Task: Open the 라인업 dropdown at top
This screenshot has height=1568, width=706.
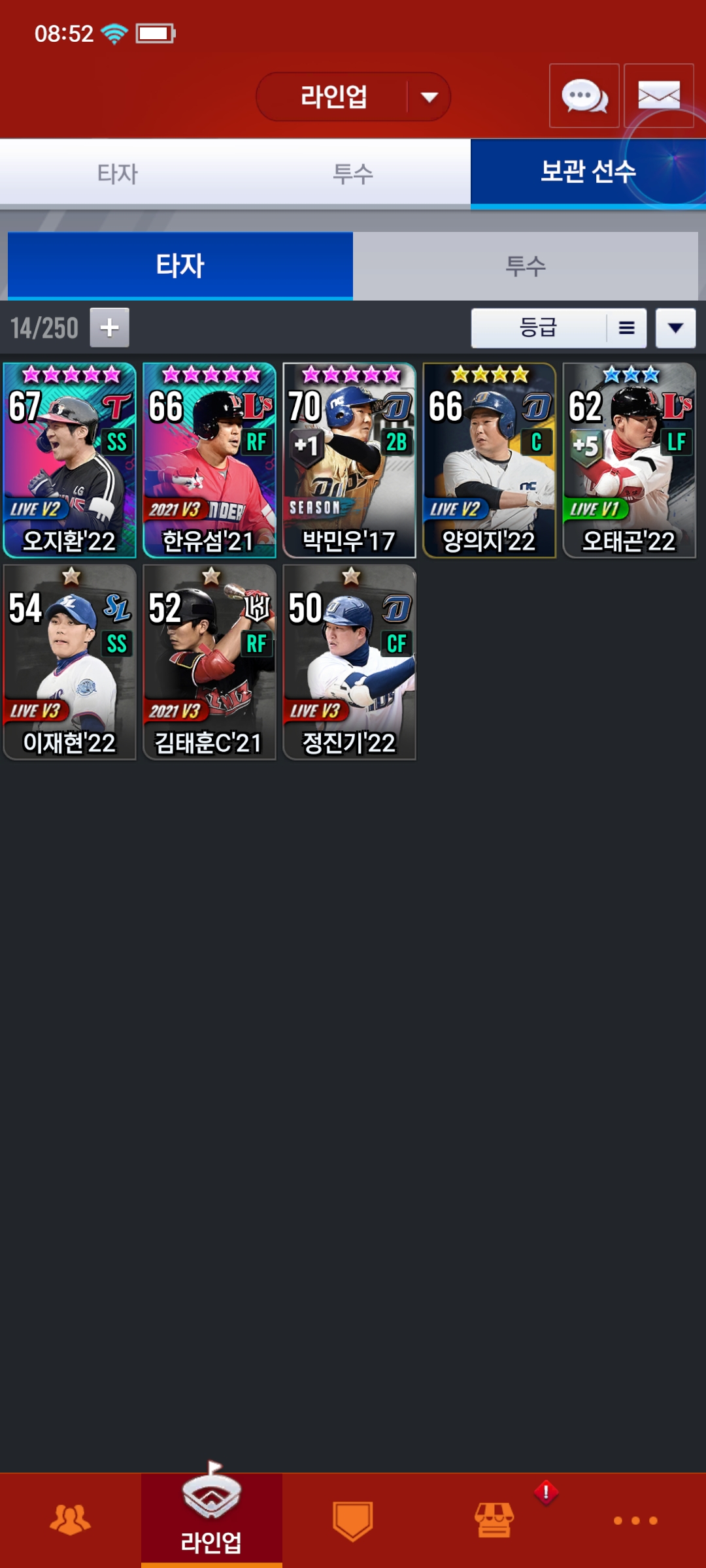Action: (353, 97)
